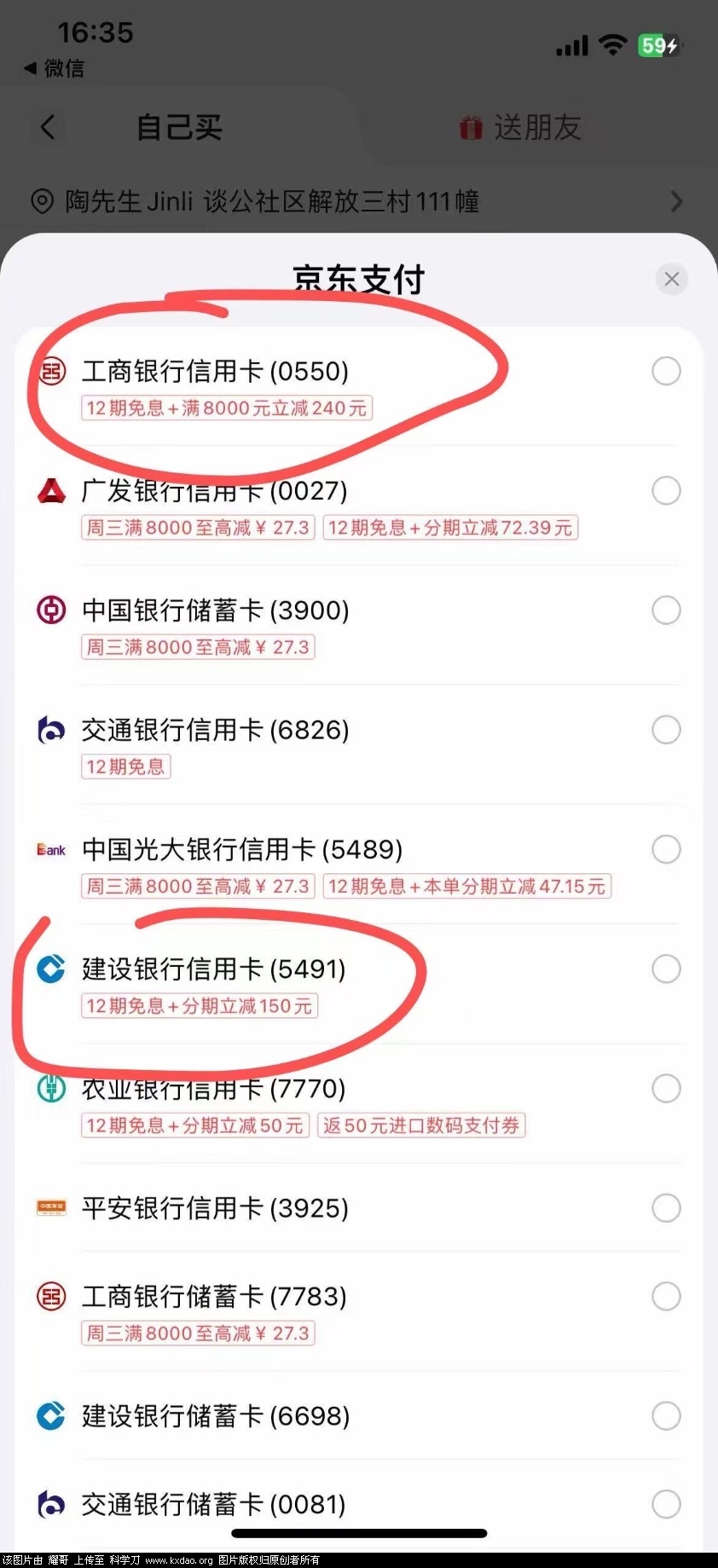Image resolution: width=718 pixels, height=1568 pixels.
Task: Pick 中国光大银行信用卡 (5489)
Action: [666, 849]
